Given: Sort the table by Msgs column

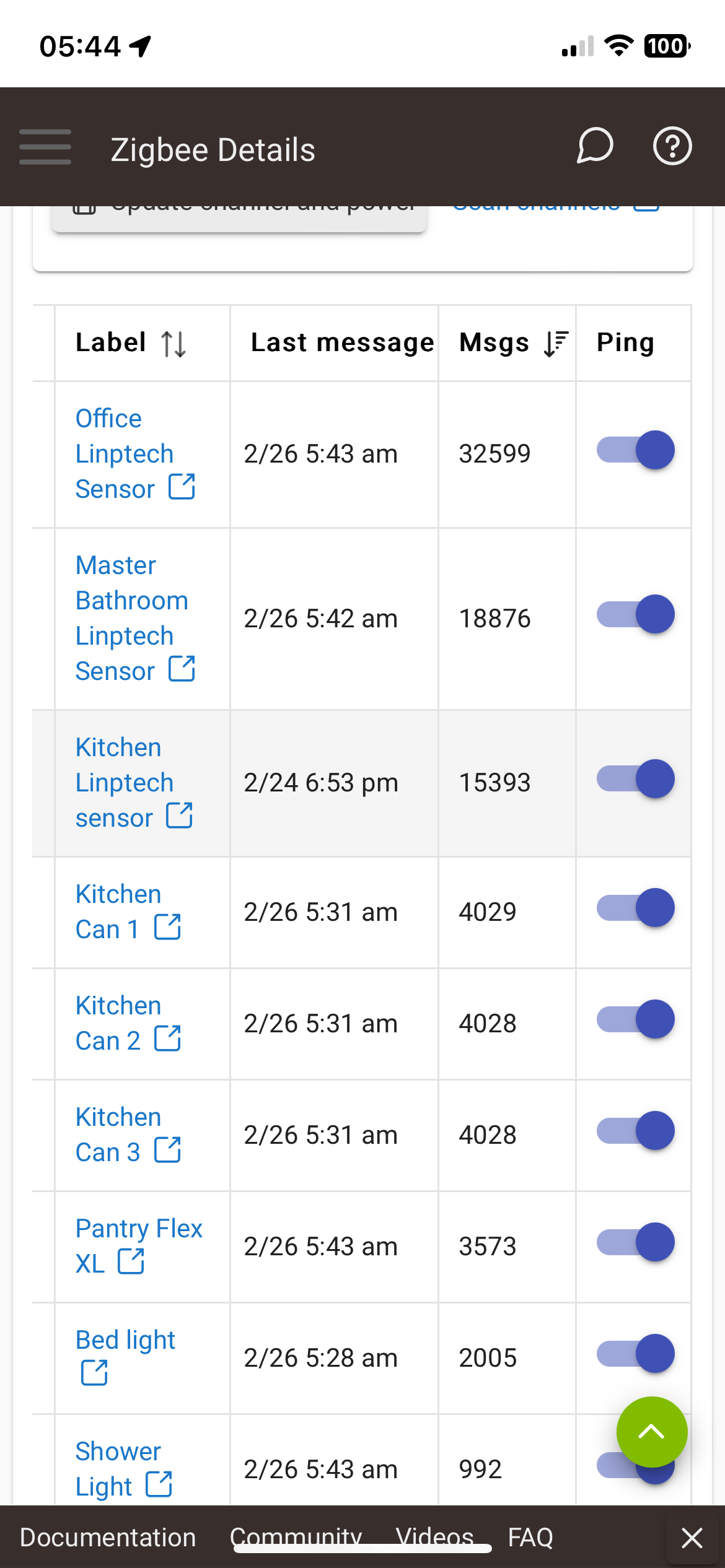Looking at the screenshot, I should (x=556, y=344).
